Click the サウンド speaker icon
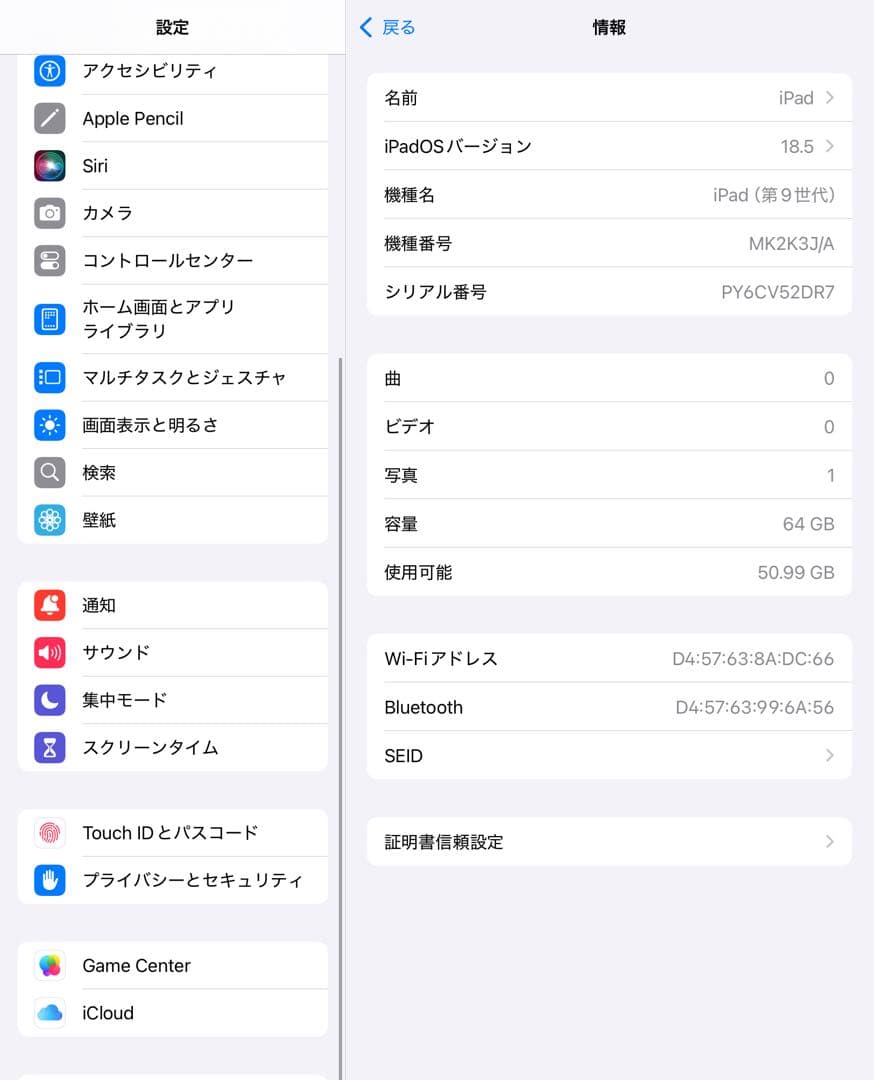Screen dimensions: 874x1080 (49, 652)
